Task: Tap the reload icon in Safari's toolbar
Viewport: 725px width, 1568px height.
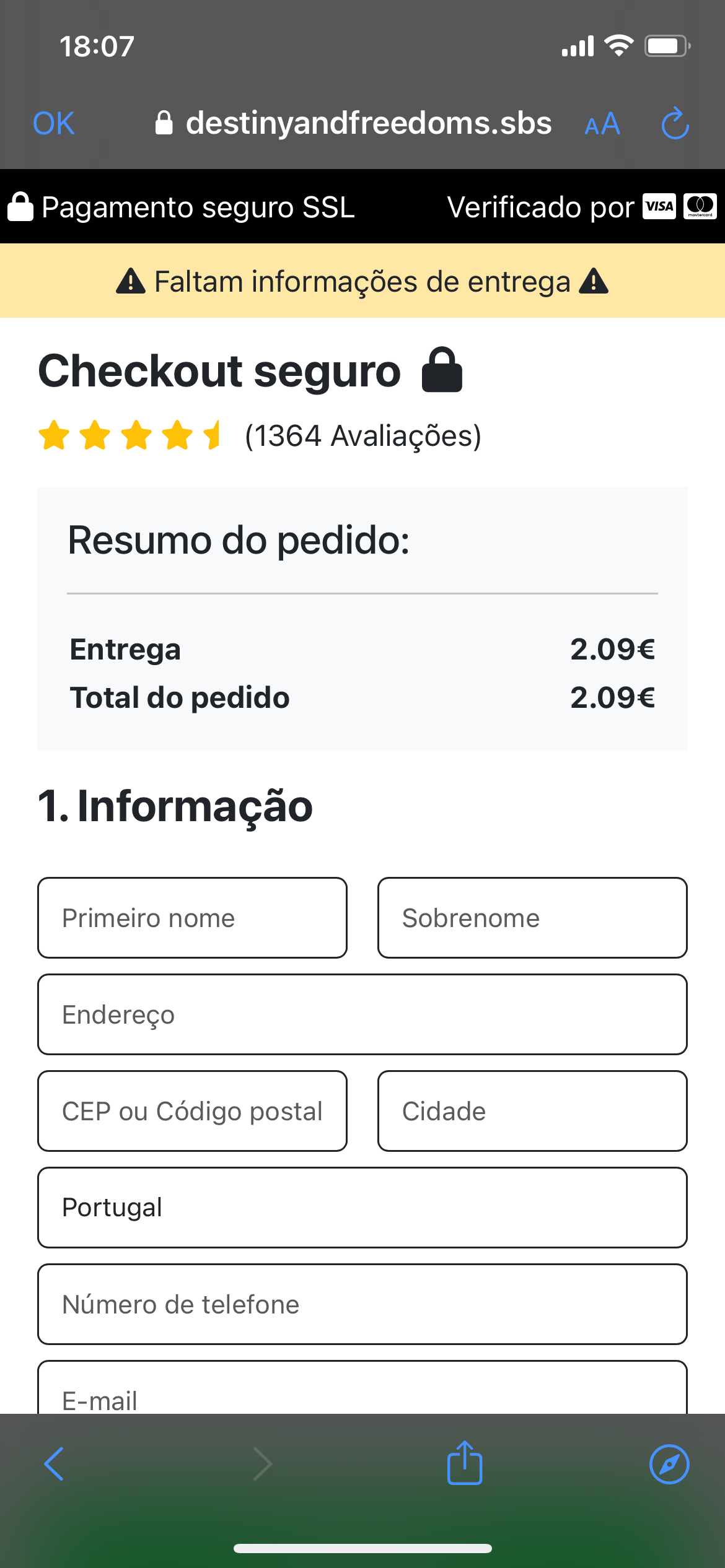Action: [x=675, y=123]
